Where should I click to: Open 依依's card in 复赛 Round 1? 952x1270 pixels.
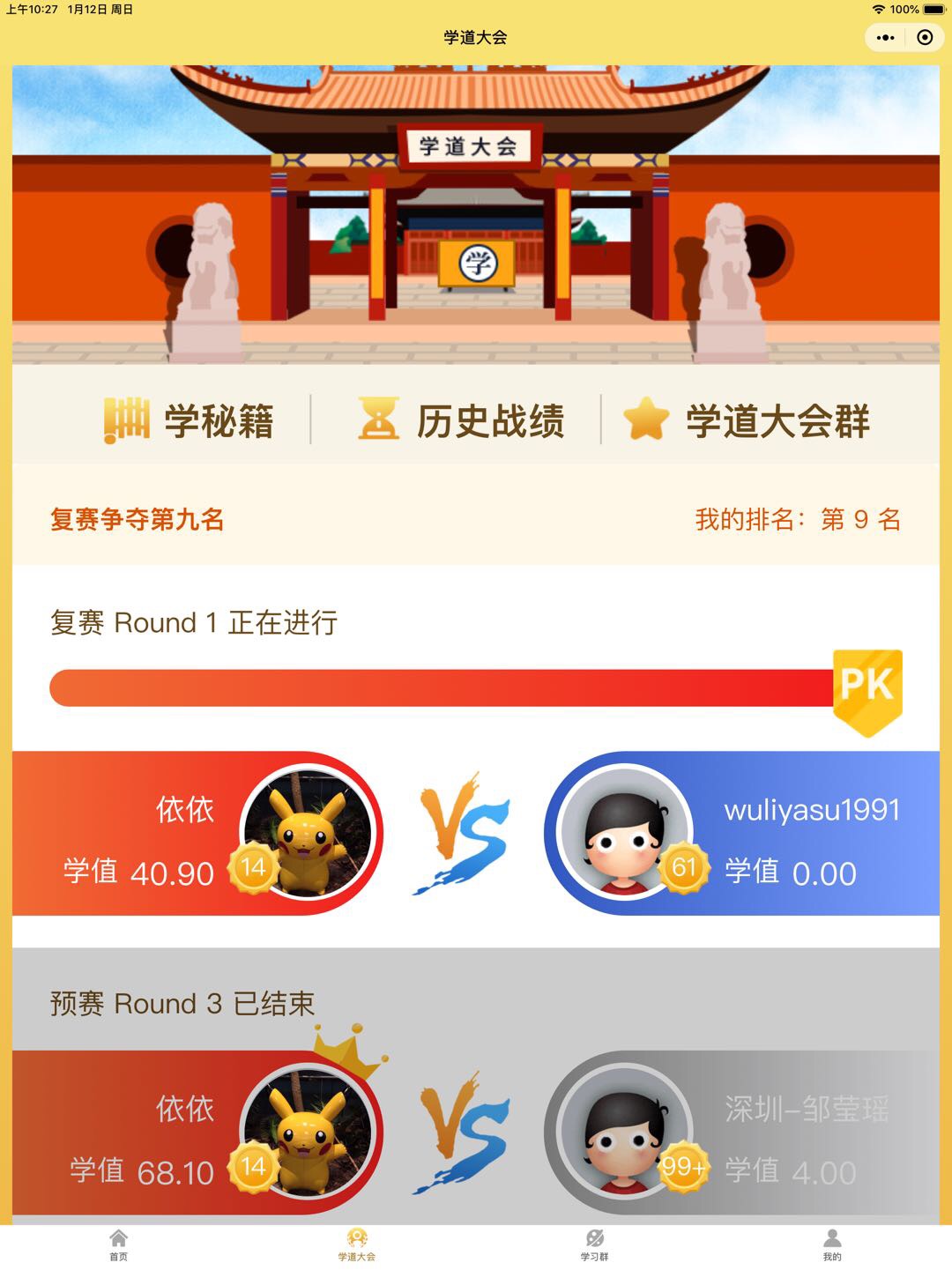click(x=198, y=834)
